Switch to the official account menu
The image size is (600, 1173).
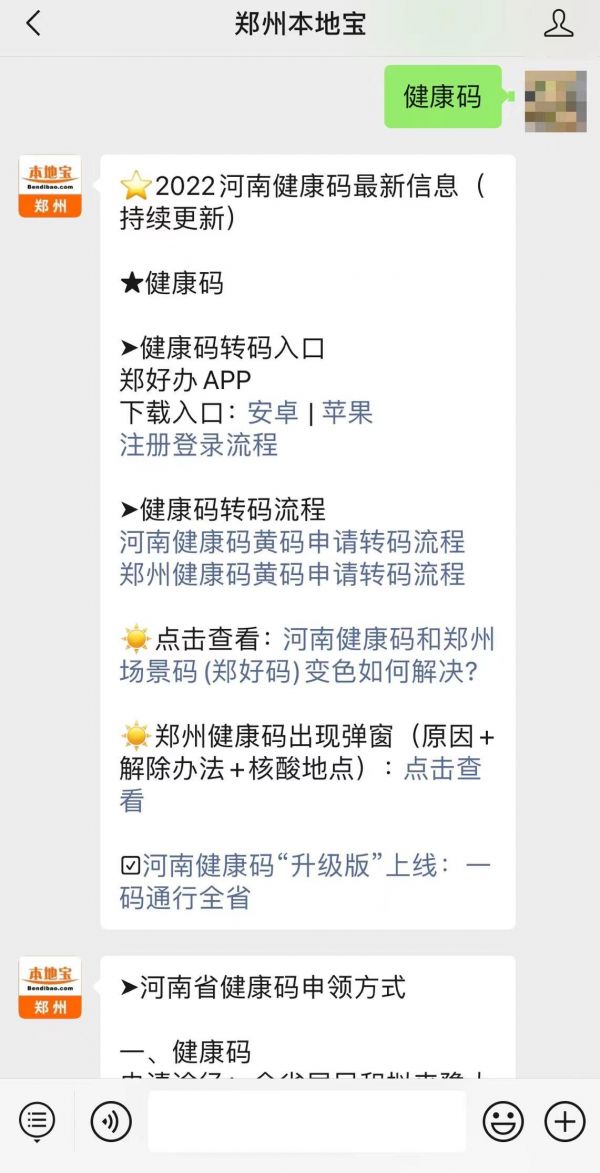(x=37, y=1122)
